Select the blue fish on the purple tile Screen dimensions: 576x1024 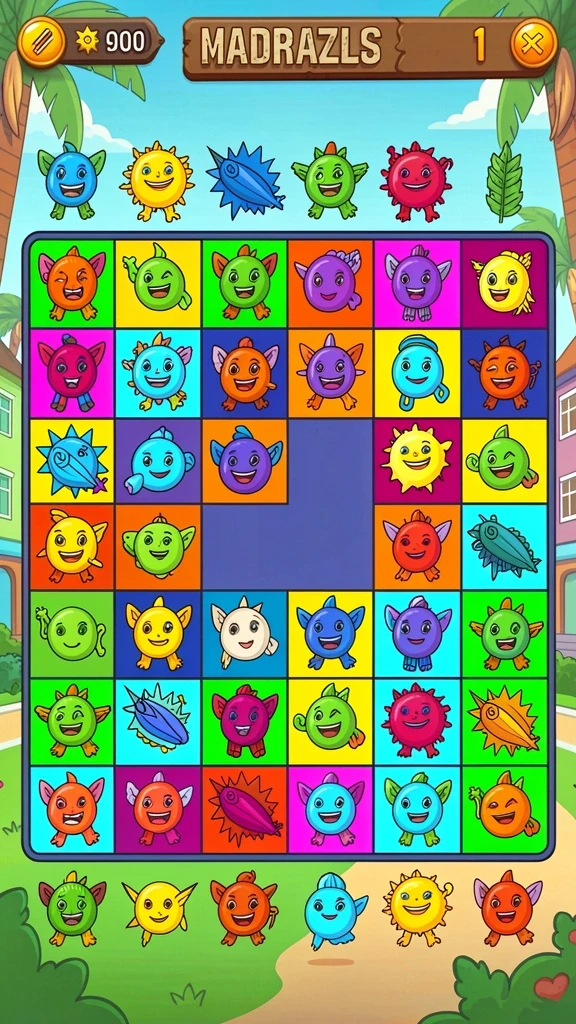pyautogui.click(x=158, y=460)
